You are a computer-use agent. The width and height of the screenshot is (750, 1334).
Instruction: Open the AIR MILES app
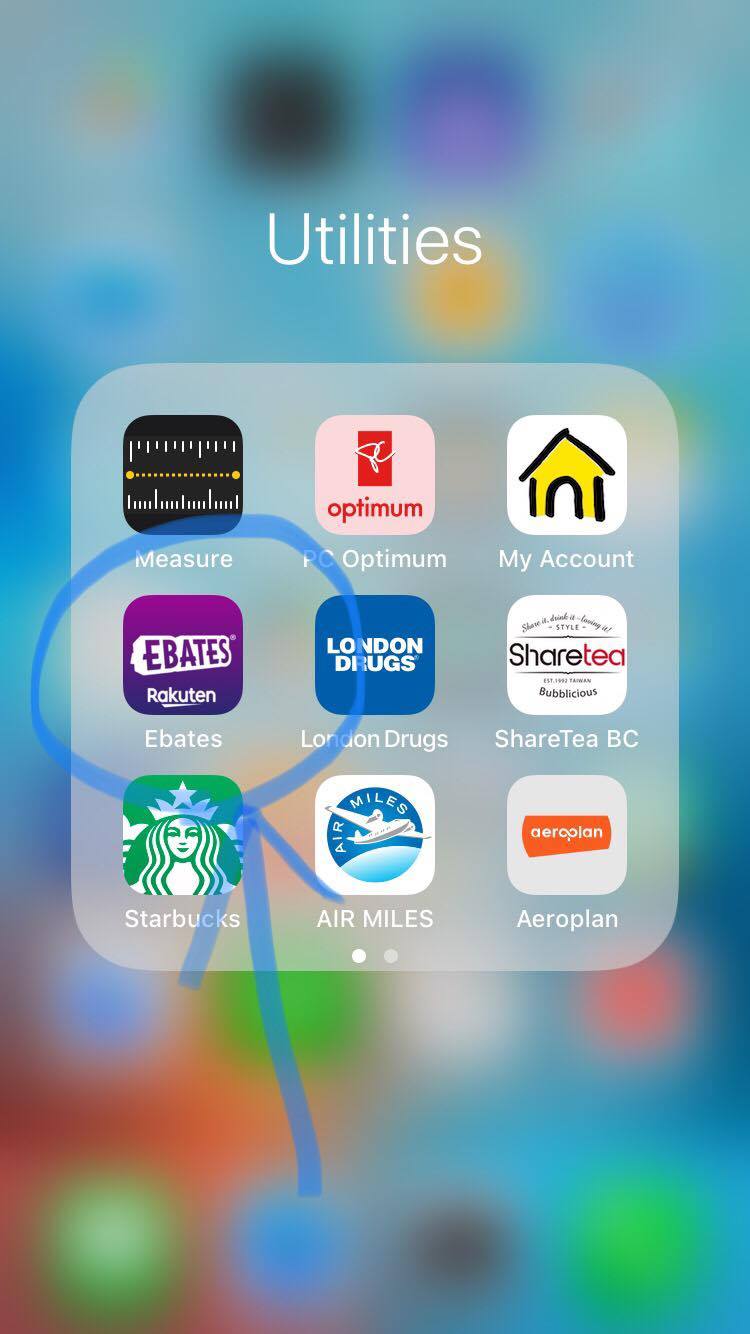point(375,835)
